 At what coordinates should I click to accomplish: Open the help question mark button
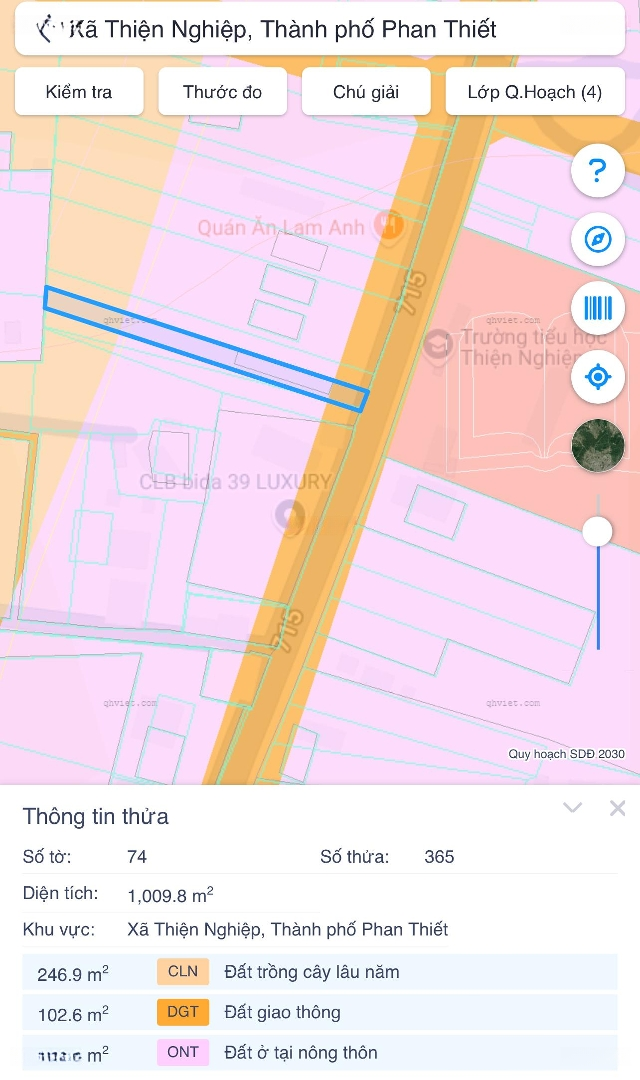[597, 170]
